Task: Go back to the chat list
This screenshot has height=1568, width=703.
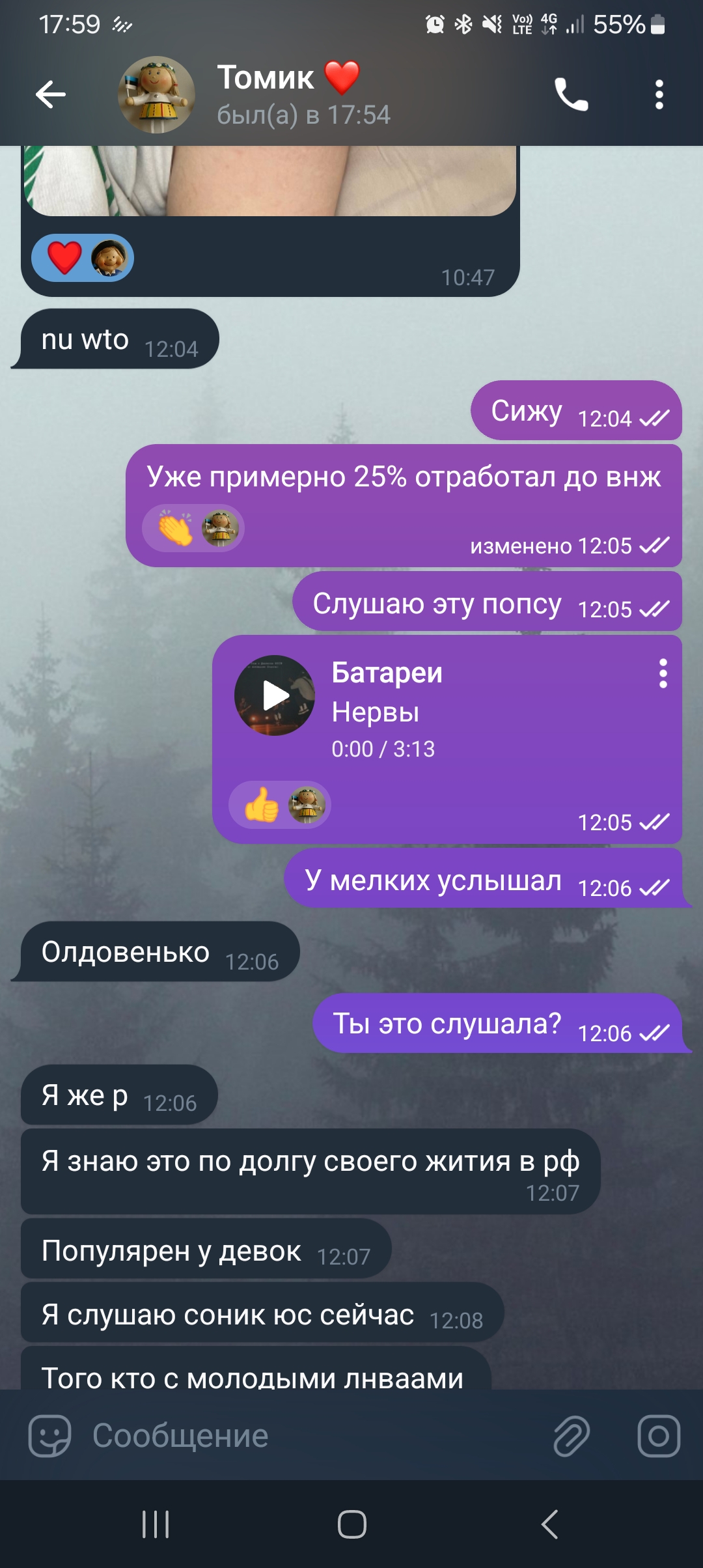Action: (51, 95)
